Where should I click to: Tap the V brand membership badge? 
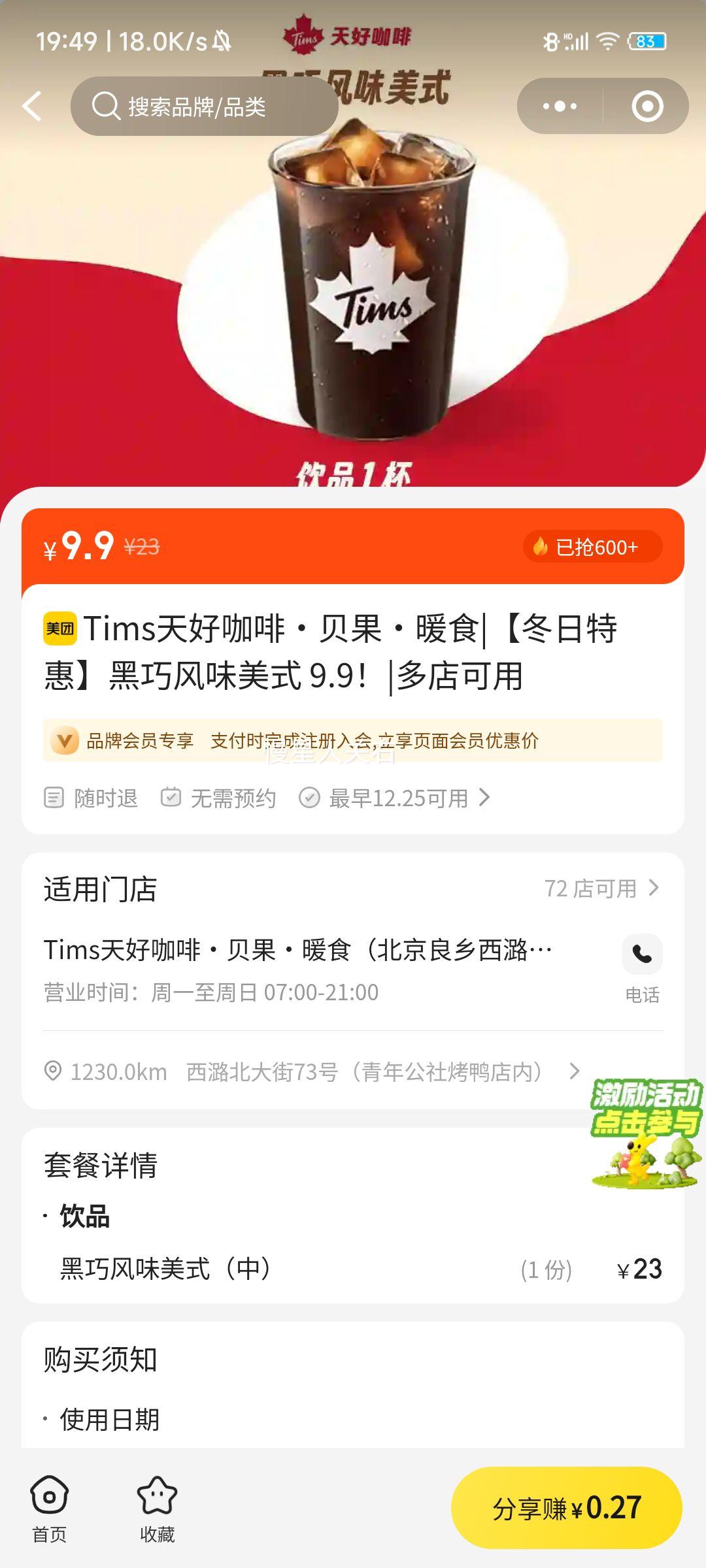pyautogui.click(x=65, y=741)
